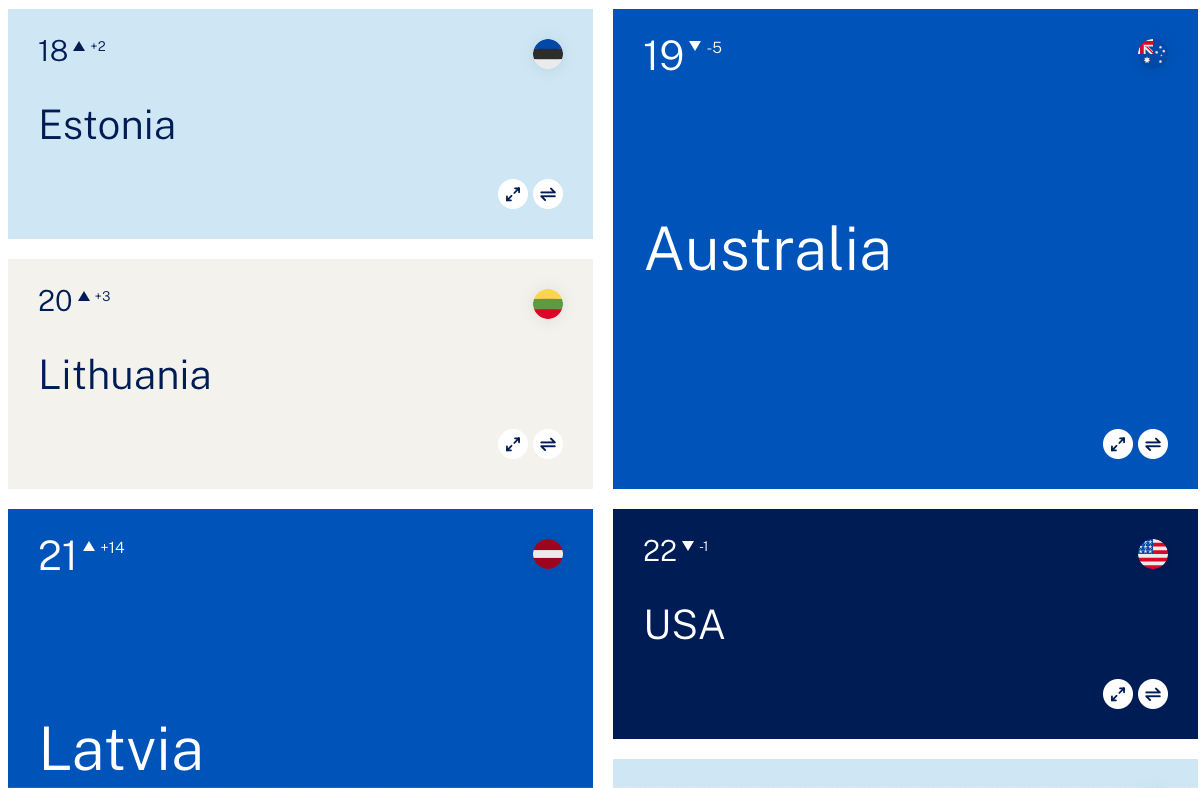Tap the swap arrows icon on Australia

(x=1153, y=444)
